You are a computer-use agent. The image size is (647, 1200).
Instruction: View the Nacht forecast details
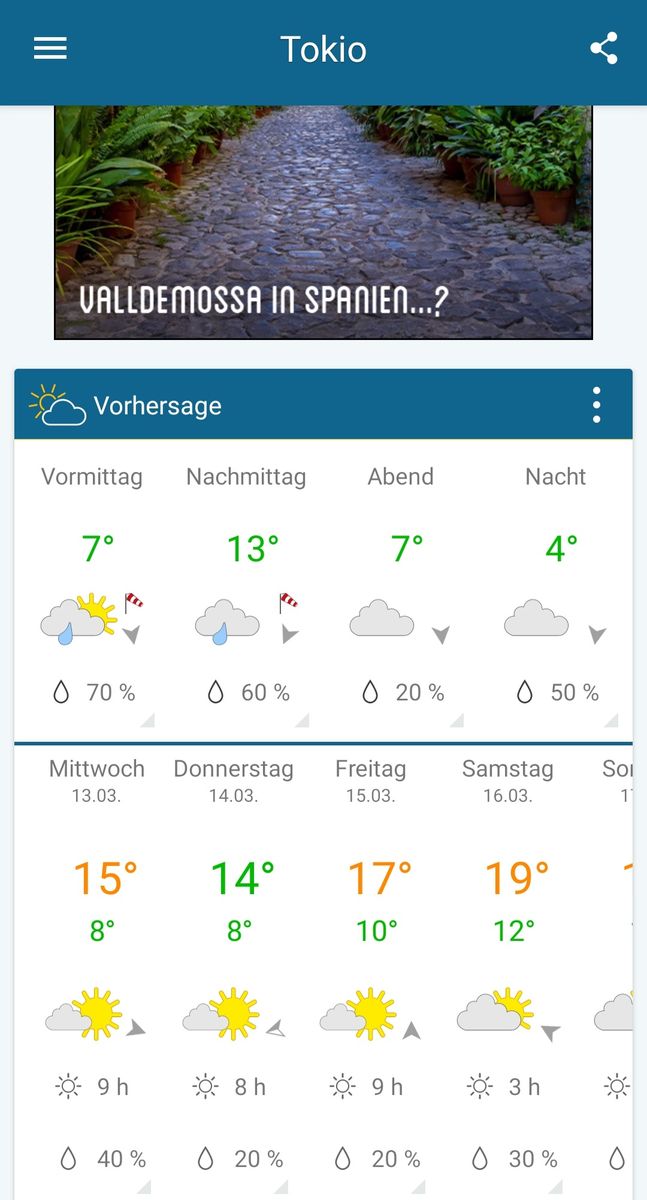coord(555,590)
